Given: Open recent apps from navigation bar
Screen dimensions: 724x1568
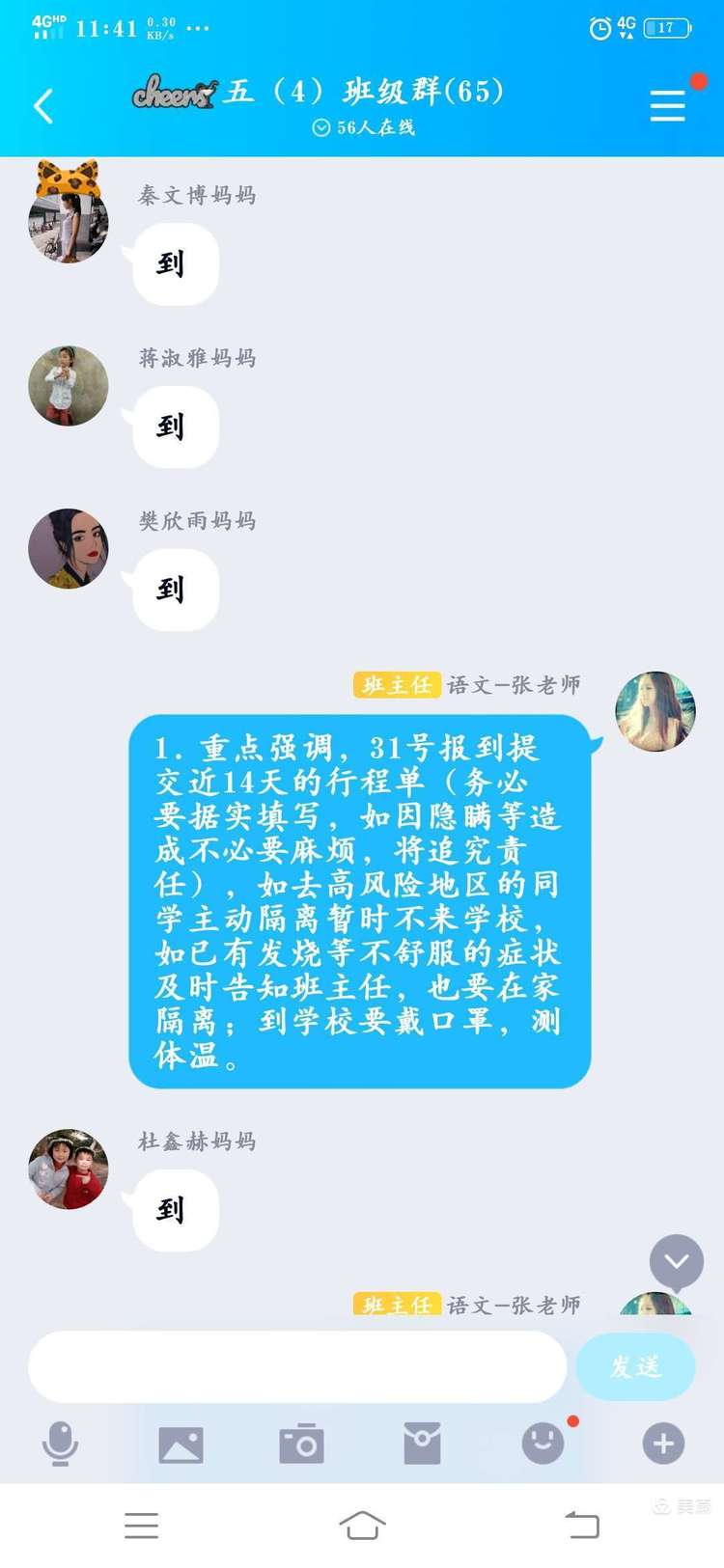Looking at the screenshot, I should (x=141, y=1526).
